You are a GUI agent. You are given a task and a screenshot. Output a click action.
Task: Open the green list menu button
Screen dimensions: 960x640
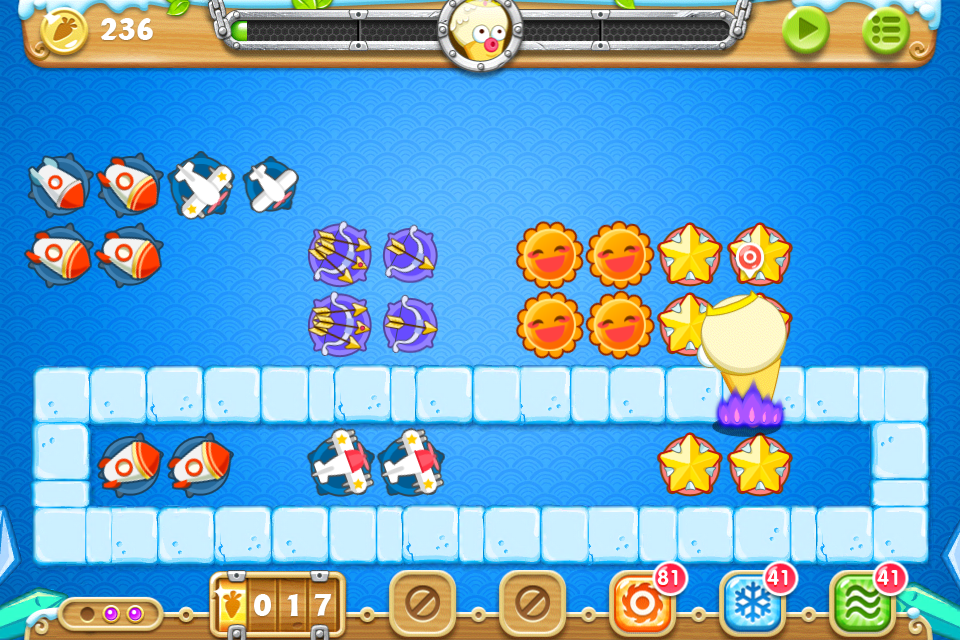[885, 31]
